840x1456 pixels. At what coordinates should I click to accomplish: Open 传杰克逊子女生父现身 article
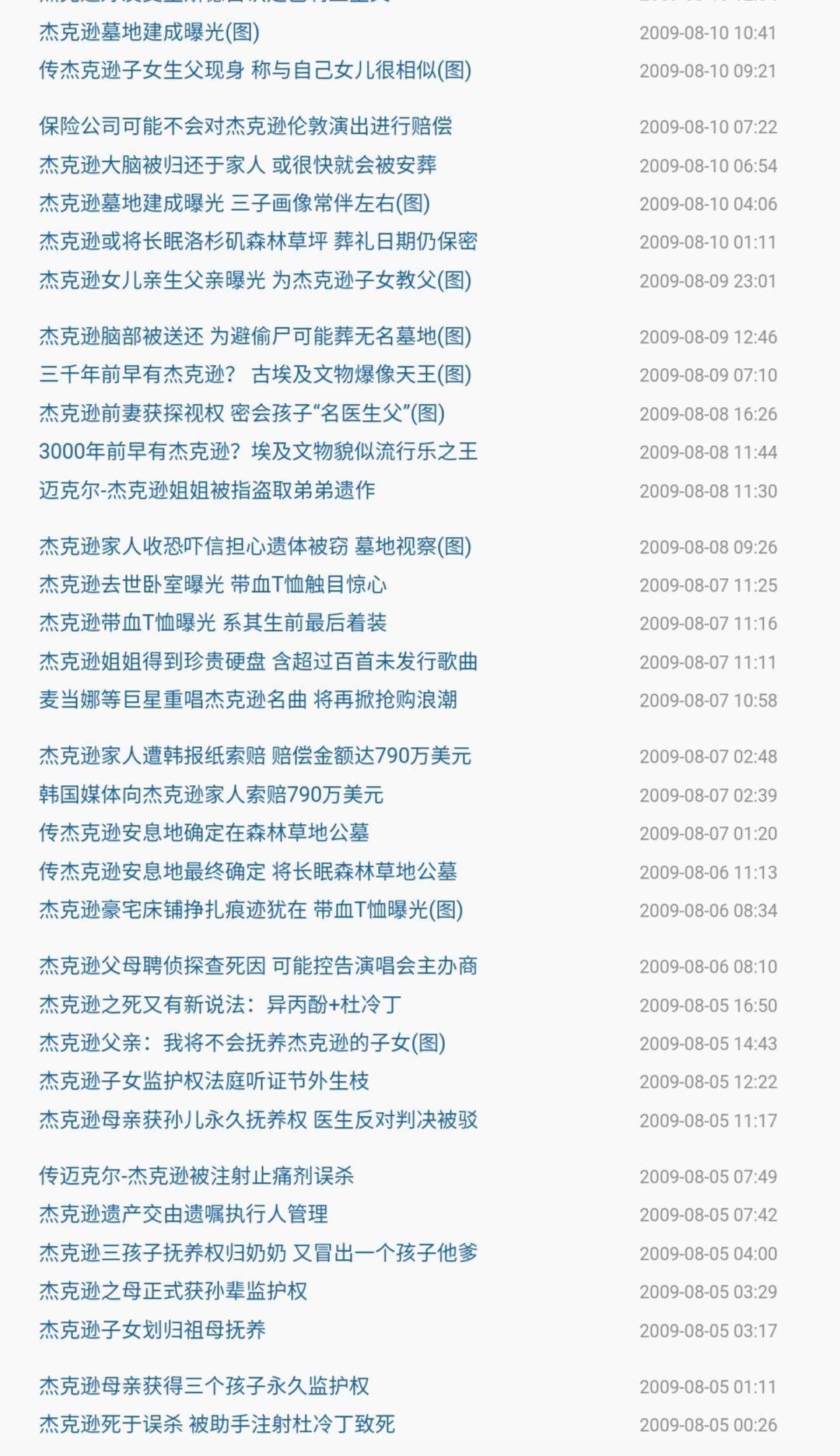(x=255, y=70)
